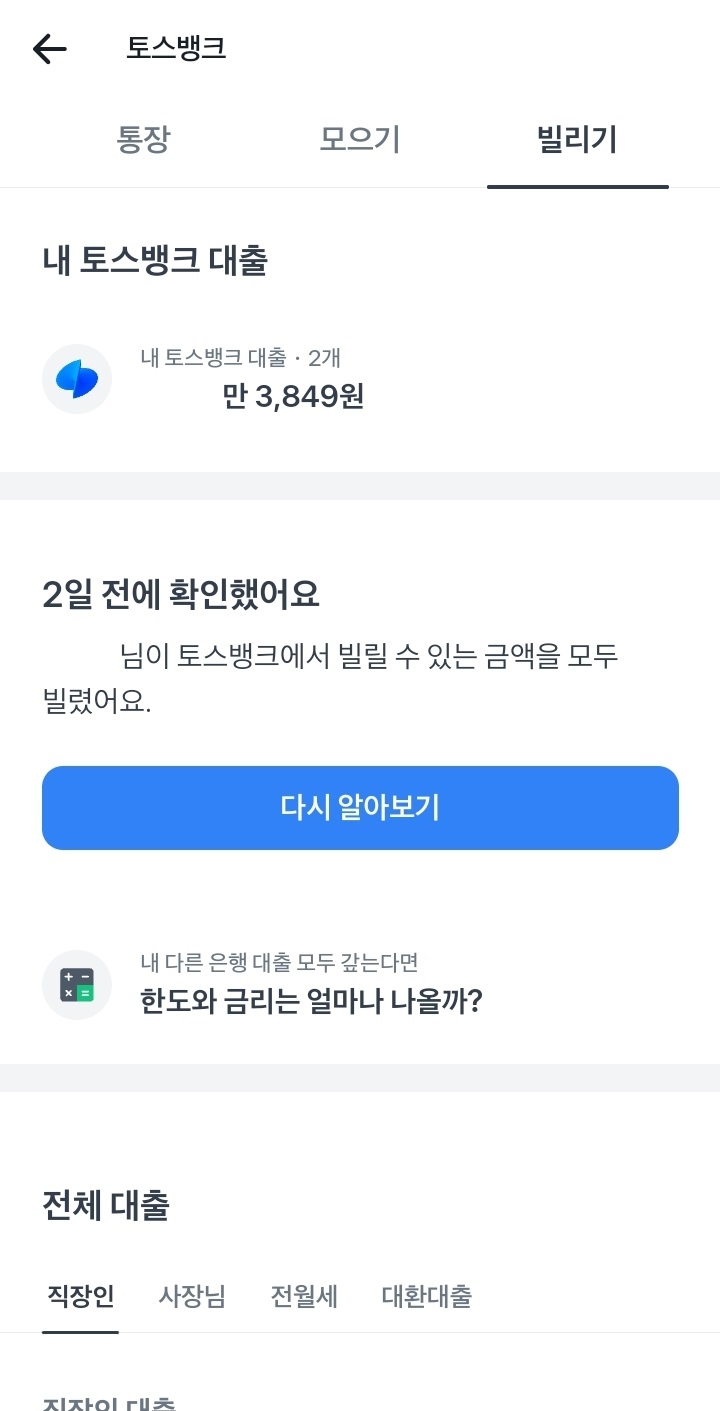This screenshot has height=1411, width=720.
Task: Switch to the 사장님 loan category
Action: (191, 1296)
